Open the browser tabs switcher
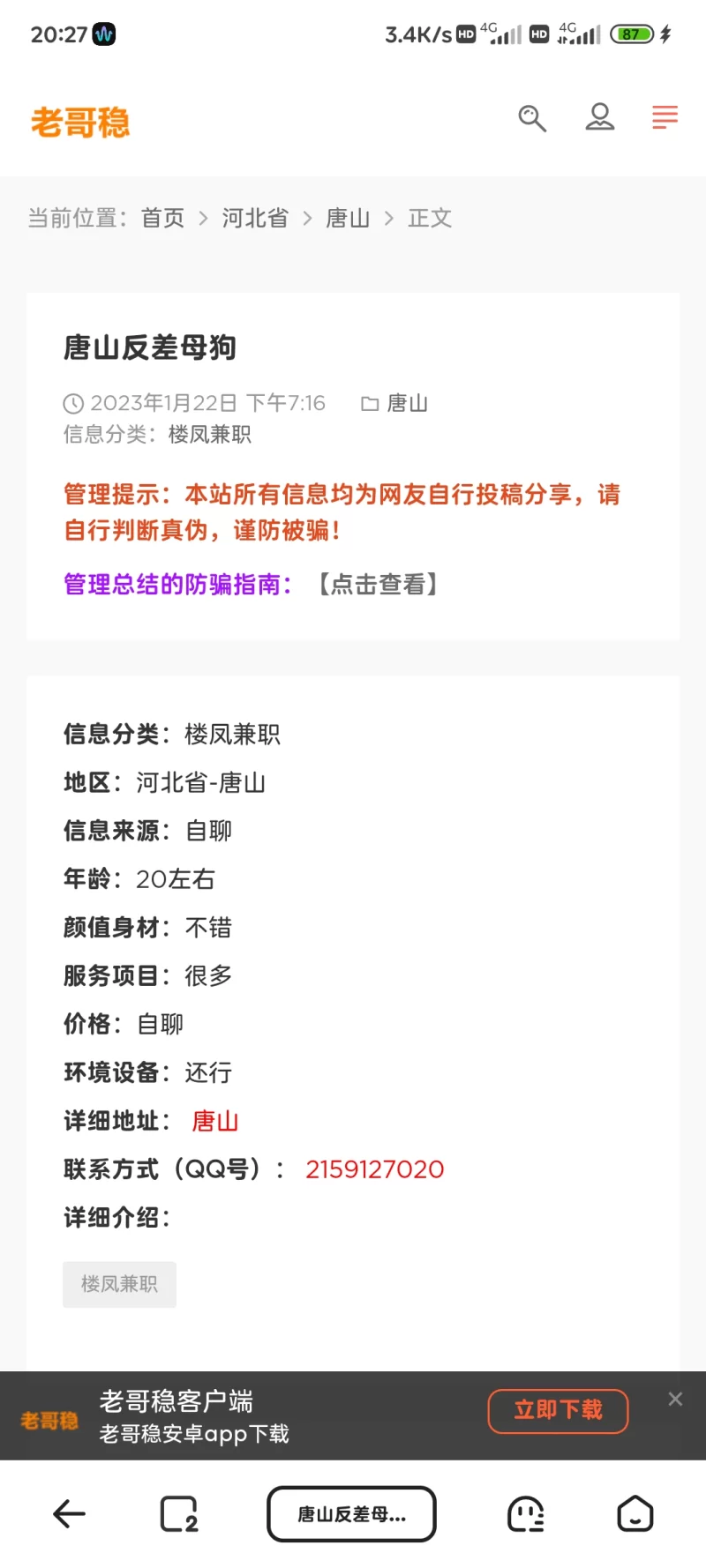This screenshot has height=1568, width=706. coord(179,1514)
